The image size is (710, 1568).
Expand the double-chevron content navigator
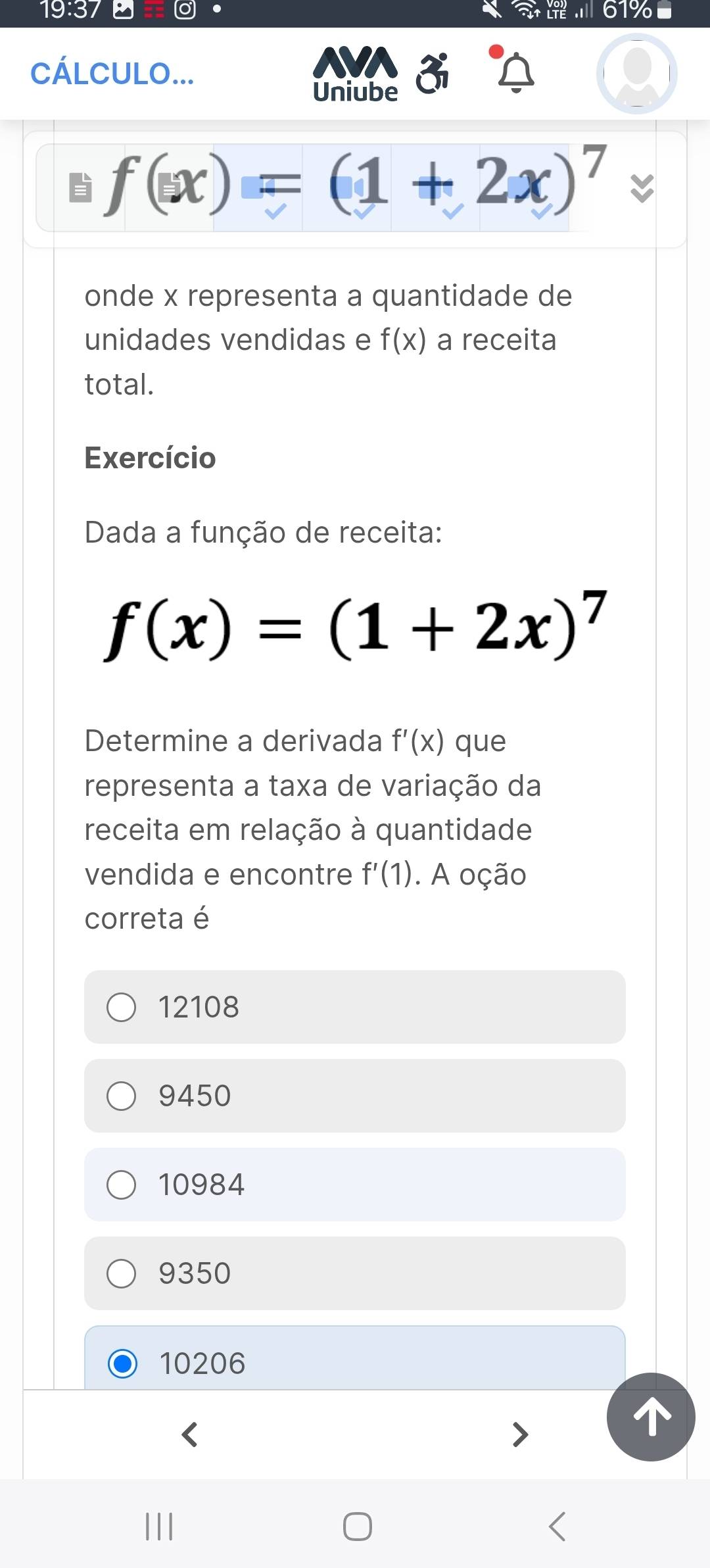pos(642,189)
